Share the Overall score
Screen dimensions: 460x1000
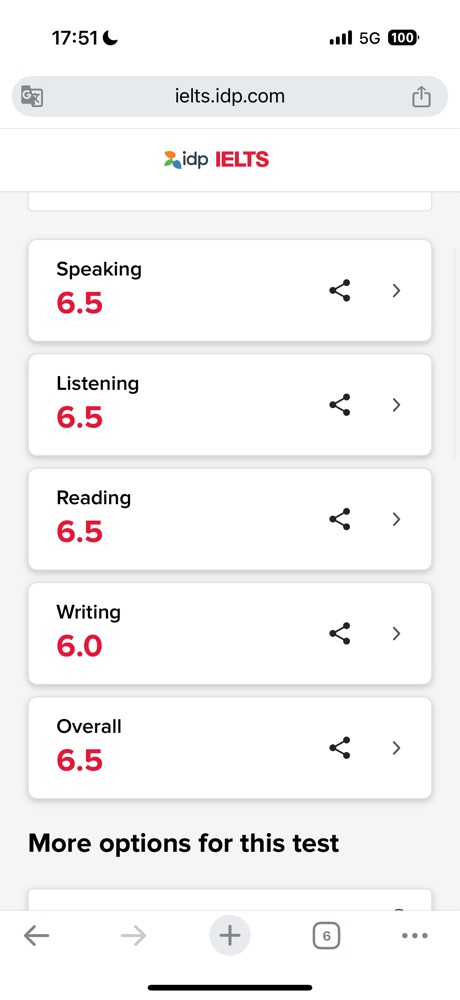pos(340,747)
